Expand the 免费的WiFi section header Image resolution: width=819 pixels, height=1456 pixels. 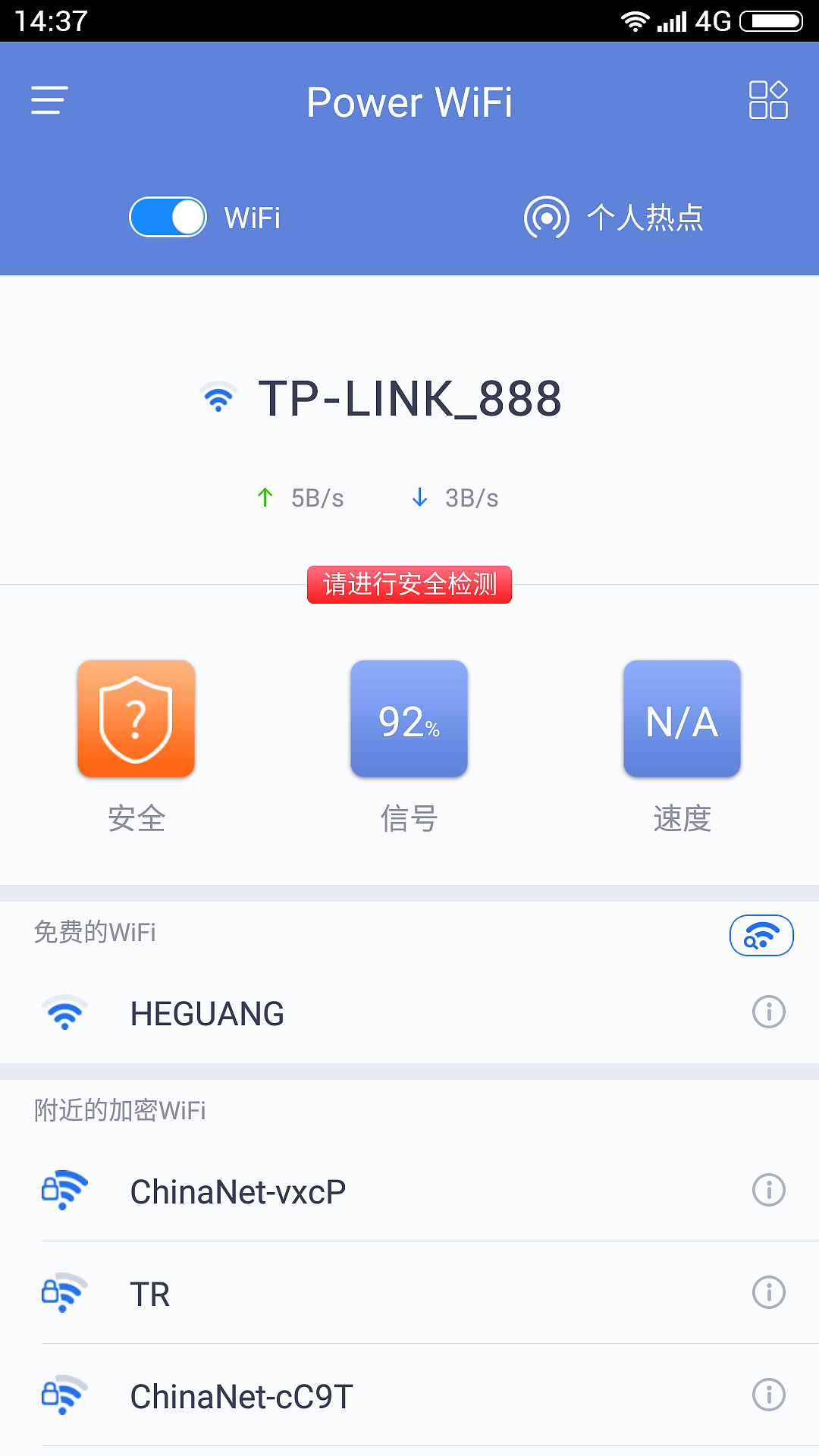tap(94, 934)
